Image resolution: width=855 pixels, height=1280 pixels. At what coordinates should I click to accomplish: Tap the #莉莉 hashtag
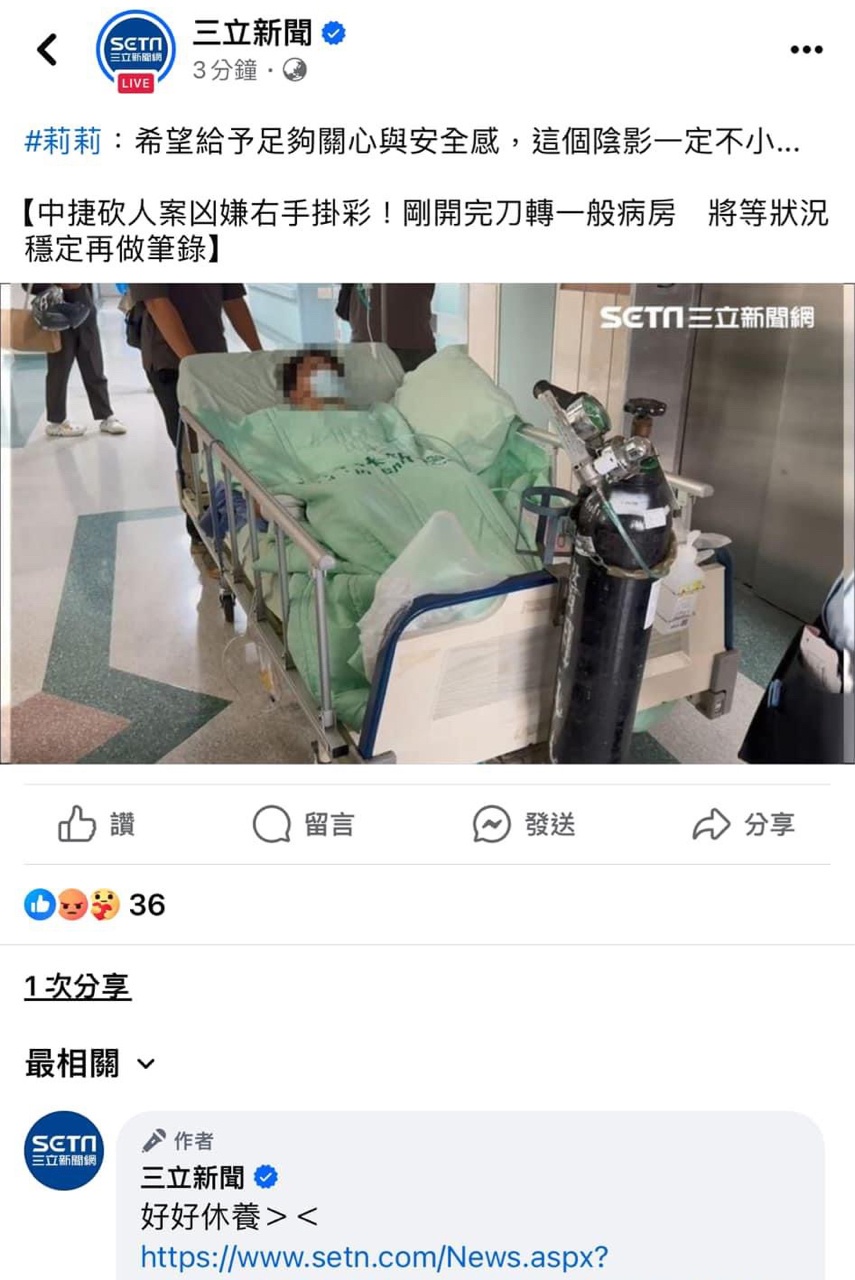[63, 142]
